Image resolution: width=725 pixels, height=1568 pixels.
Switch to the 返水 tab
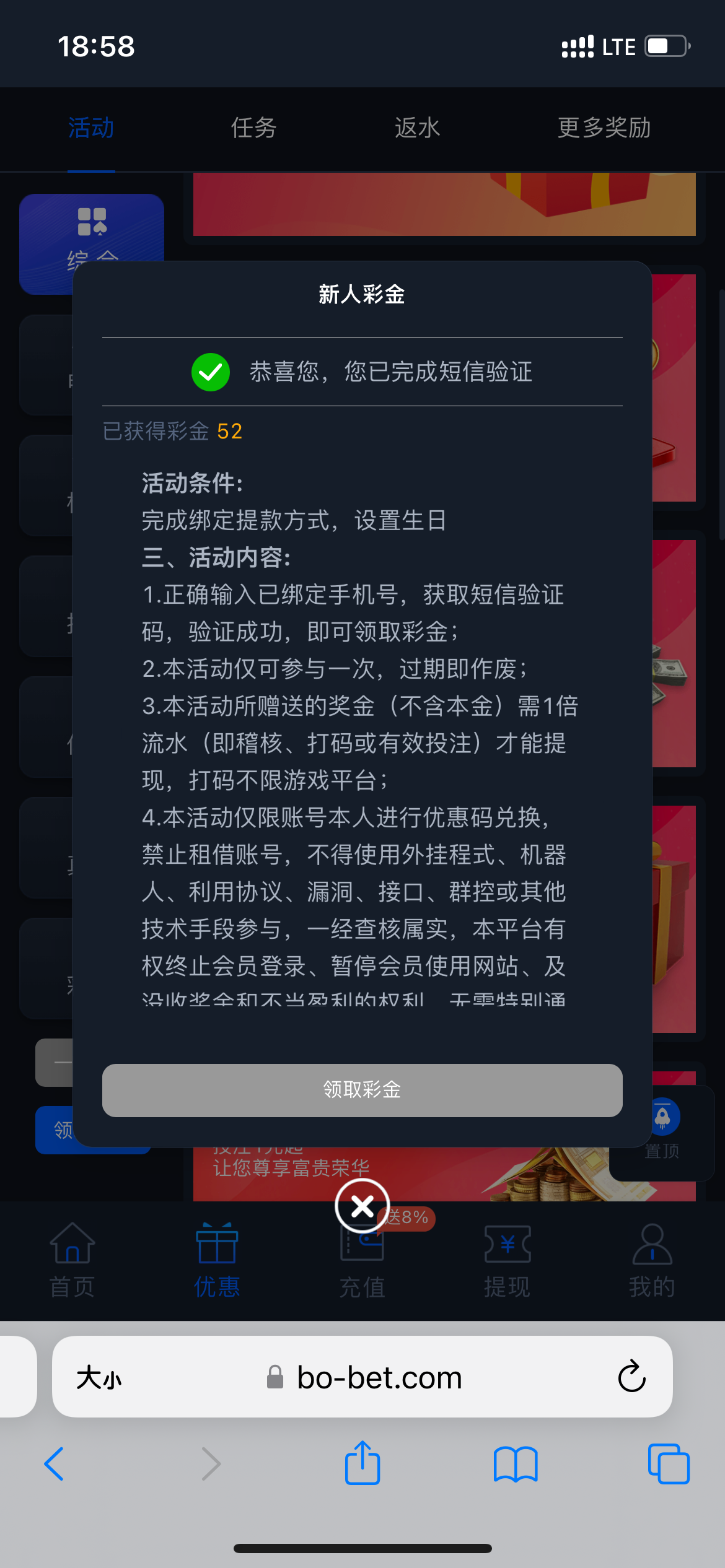coord(417,128)
